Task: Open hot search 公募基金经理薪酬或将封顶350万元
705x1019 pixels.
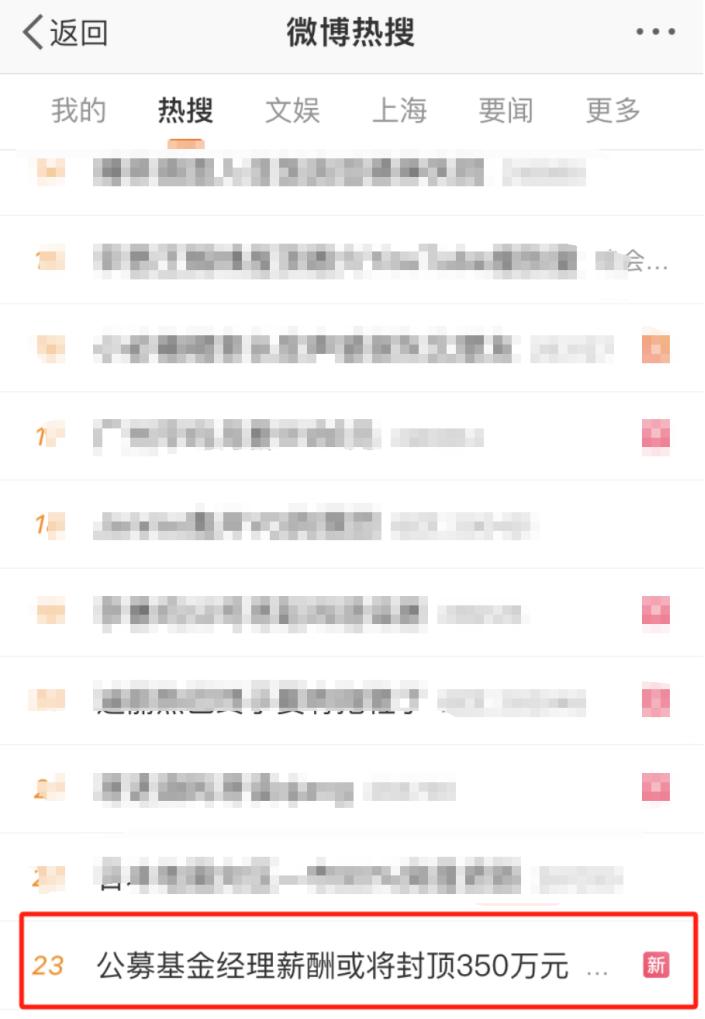Action: (333, 966)
